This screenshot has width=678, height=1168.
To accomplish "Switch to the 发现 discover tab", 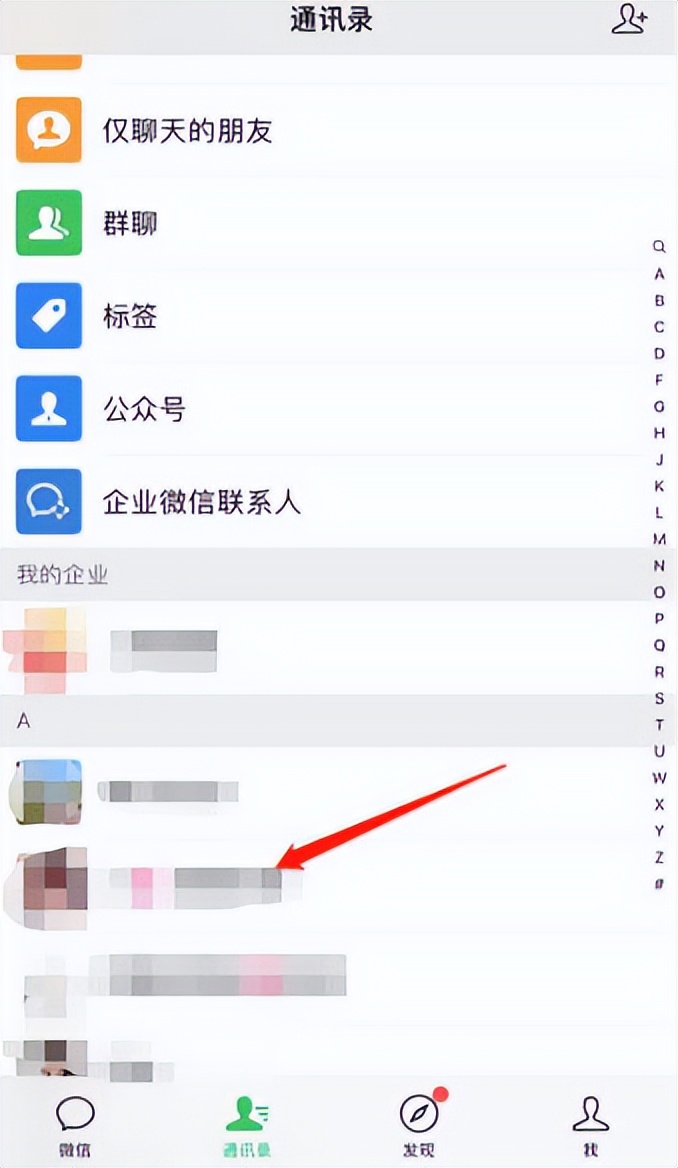I will (418, 1125).
